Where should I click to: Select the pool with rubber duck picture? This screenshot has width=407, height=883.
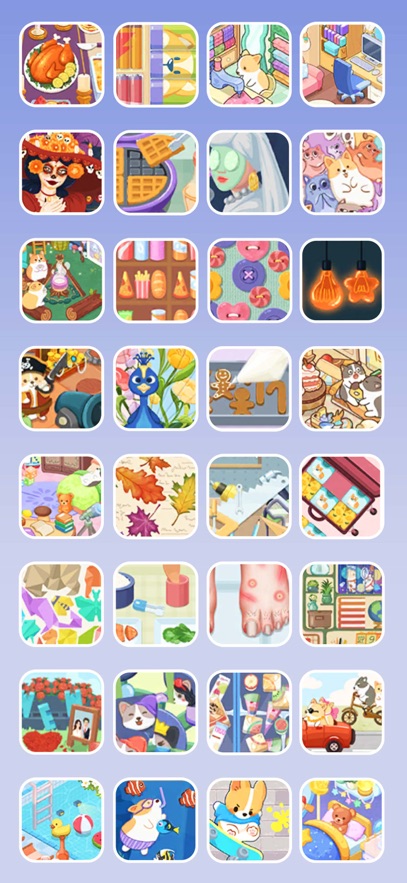tap(62, 820)
